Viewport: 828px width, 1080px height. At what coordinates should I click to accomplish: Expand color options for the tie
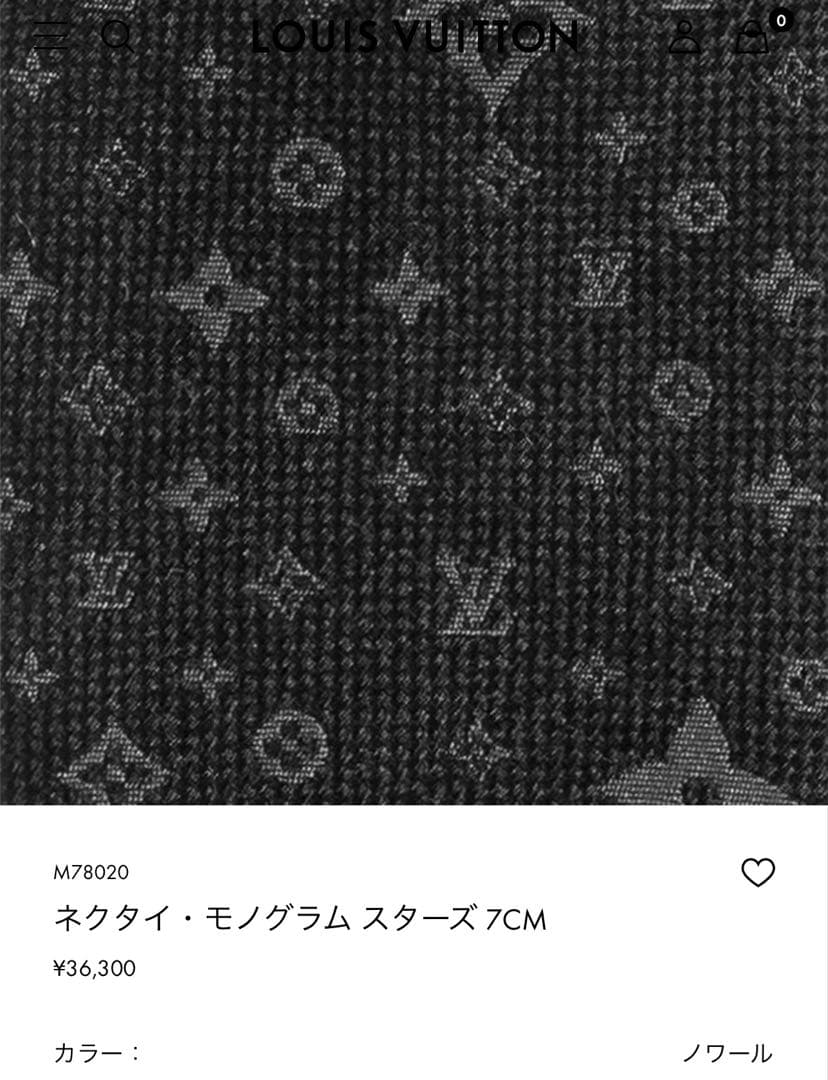414,1051
